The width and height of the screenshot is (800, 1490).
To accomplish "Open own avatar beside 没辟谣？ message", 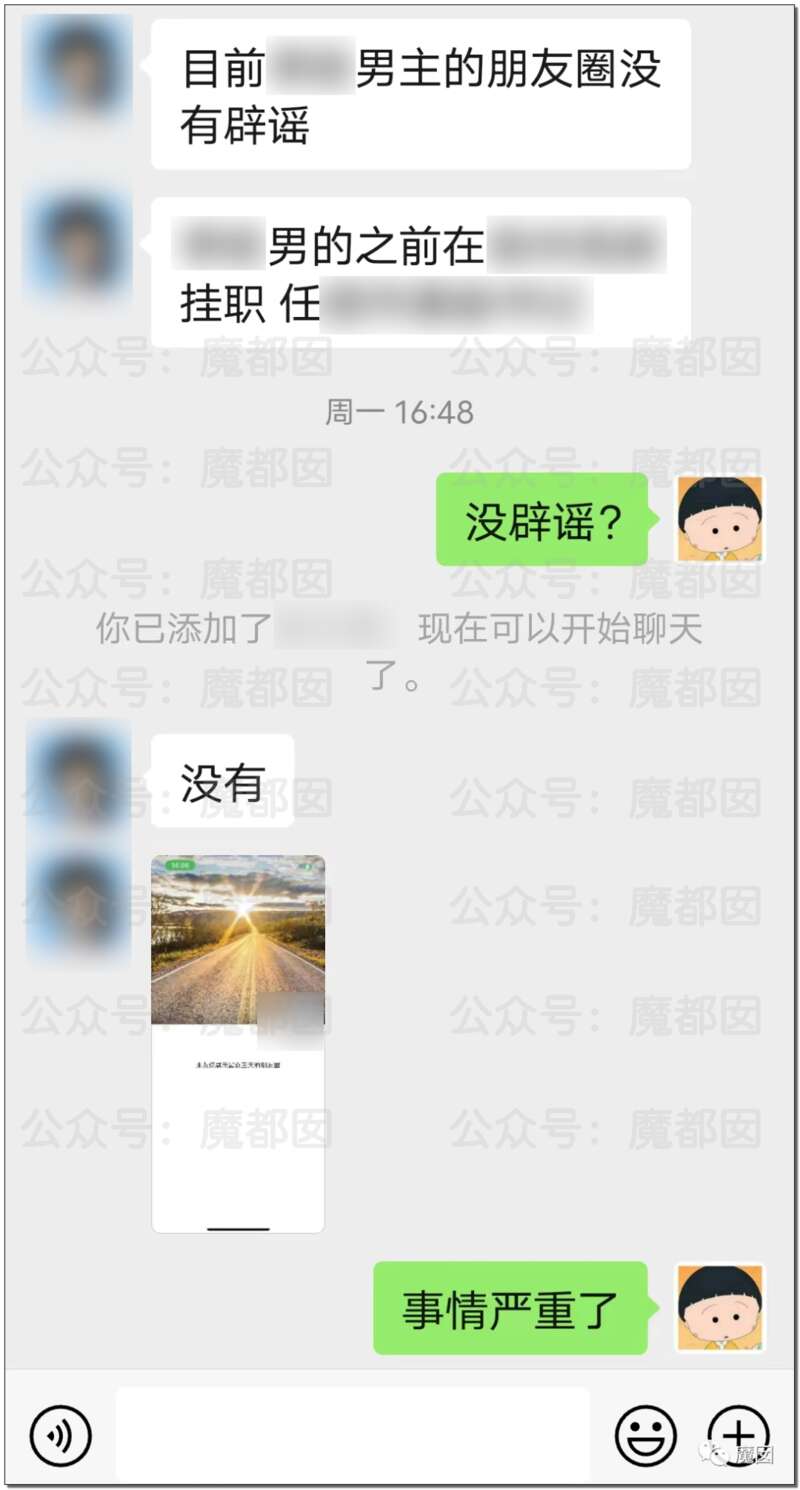I will pos(720,519).
